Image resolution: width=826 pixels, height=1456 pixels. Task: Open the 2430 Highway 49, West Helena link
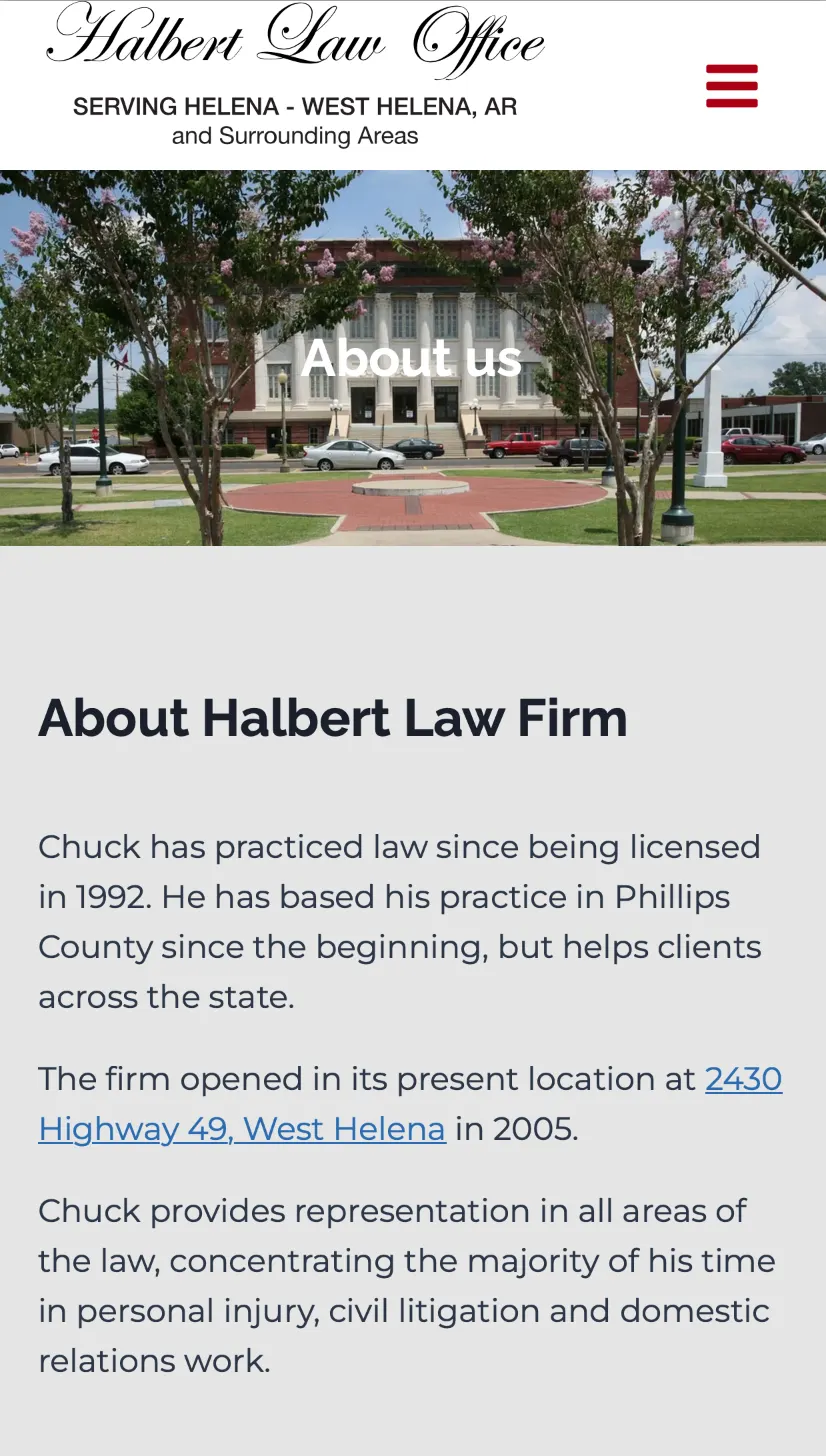pyautogui.click(x=410, y=1104)
